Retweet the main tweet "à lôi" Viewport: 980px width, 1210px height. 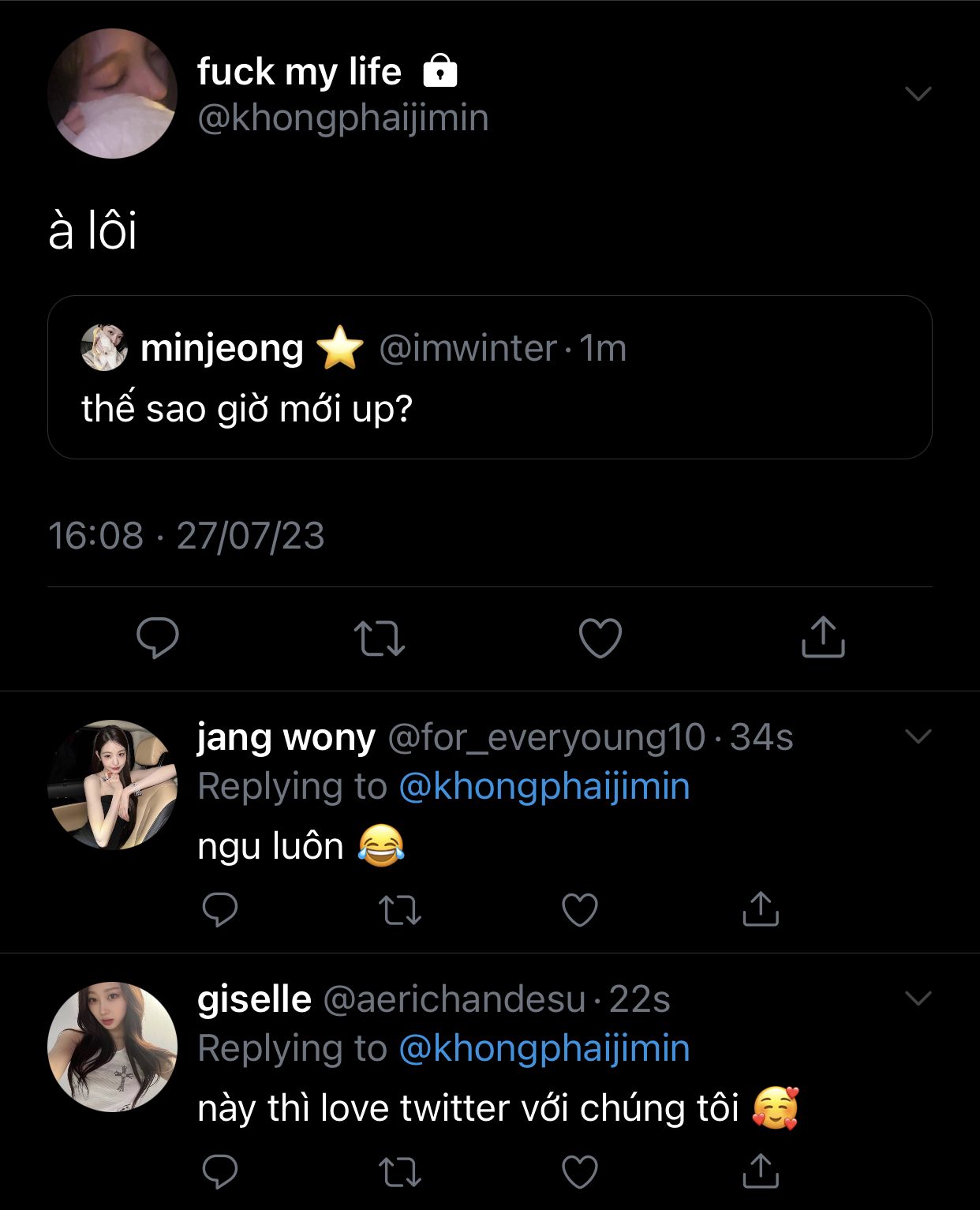pos(380,639)
